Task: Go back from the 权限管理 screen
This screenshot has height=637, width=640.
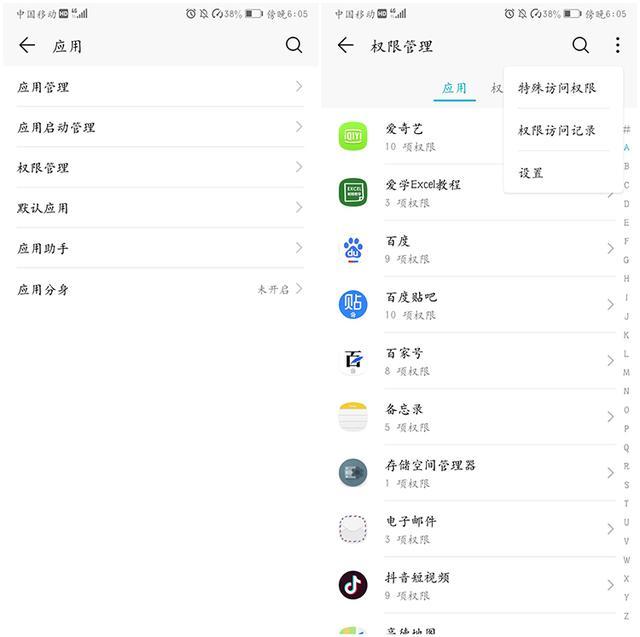Action: point(346,45)
